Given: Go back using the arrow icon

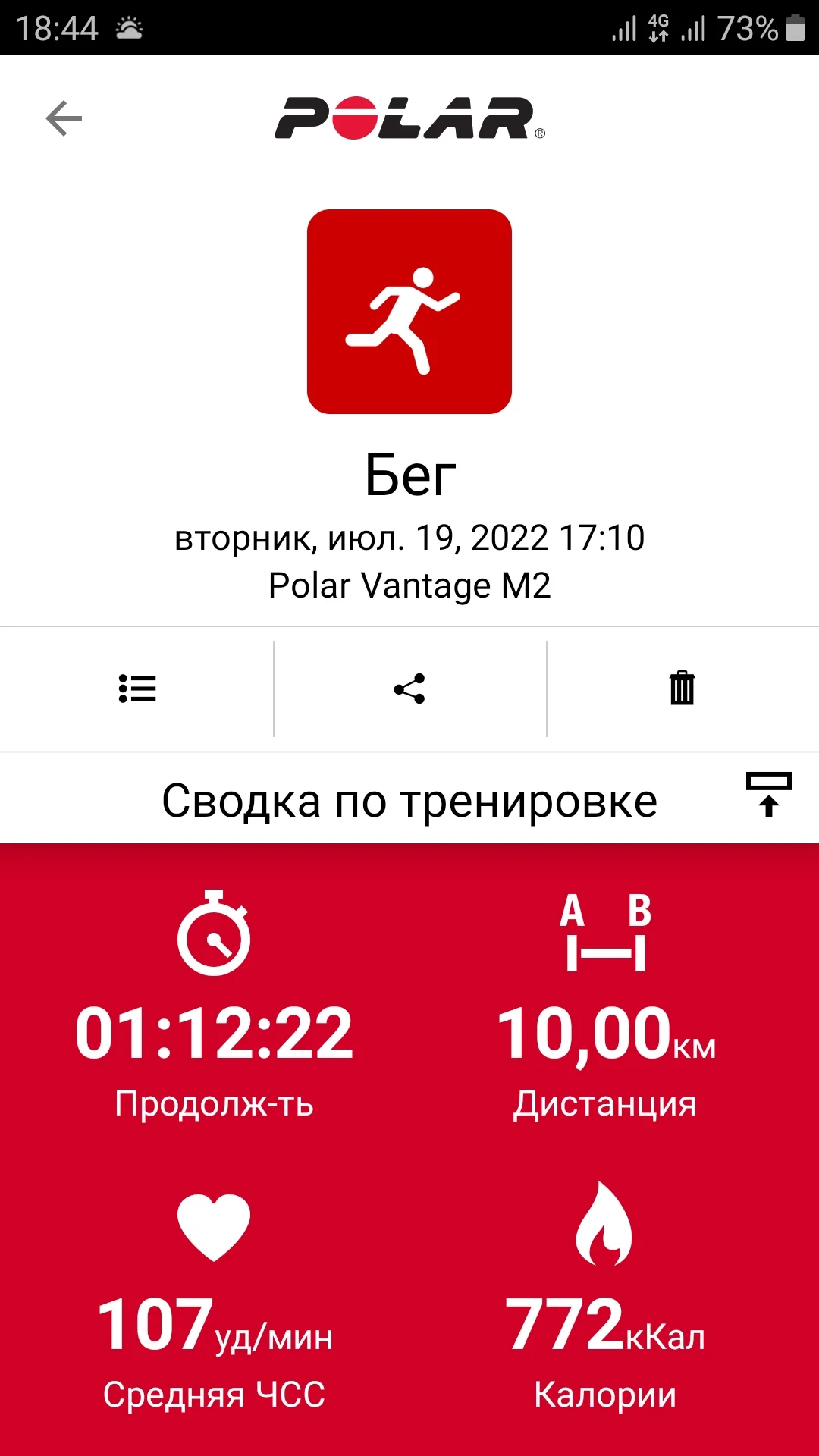Looking at the screenshot, I should click(64, 118).
